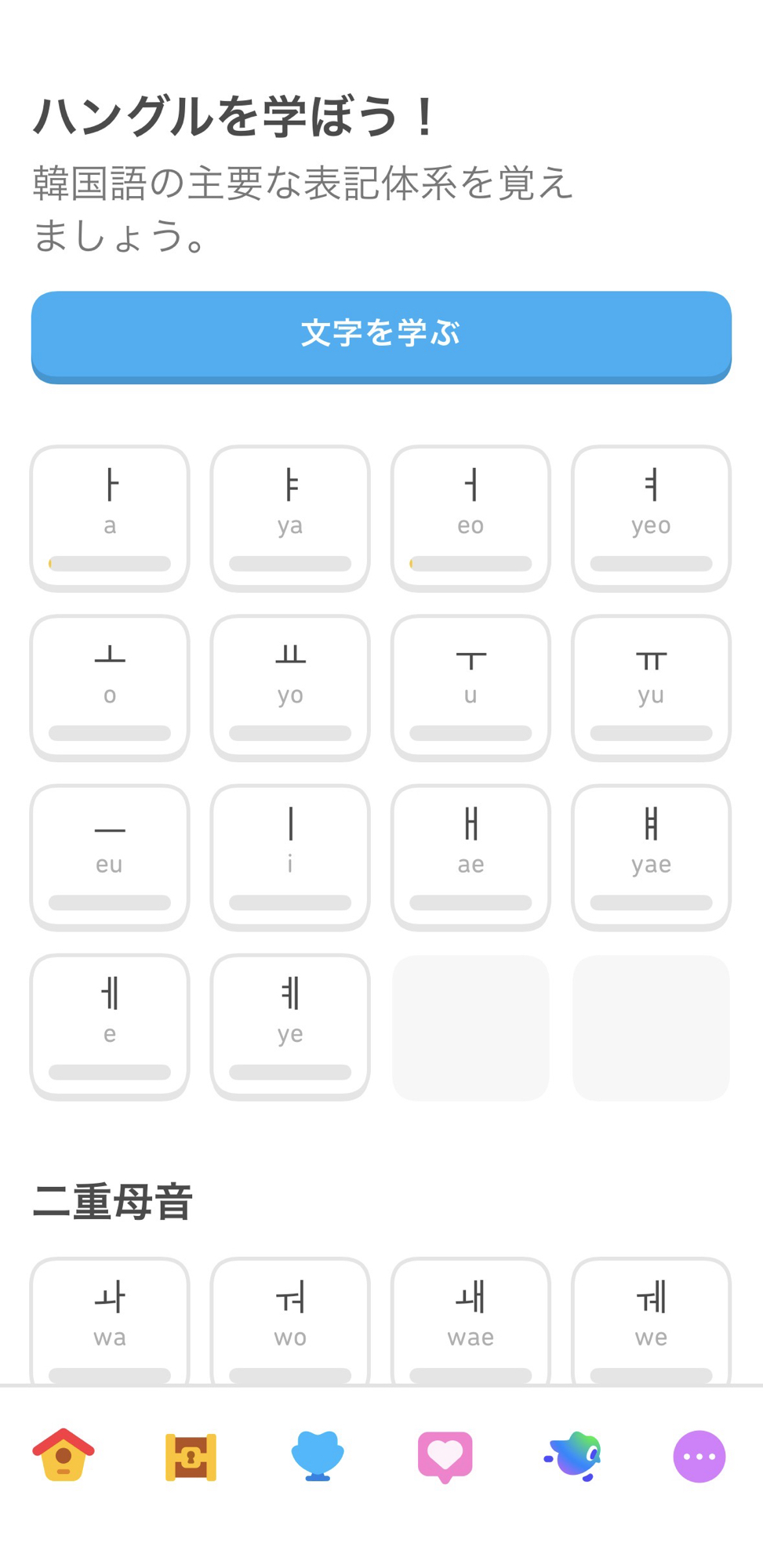
Task: Tap the ㅗ (o) letter card
Action: tap(110, 687)
